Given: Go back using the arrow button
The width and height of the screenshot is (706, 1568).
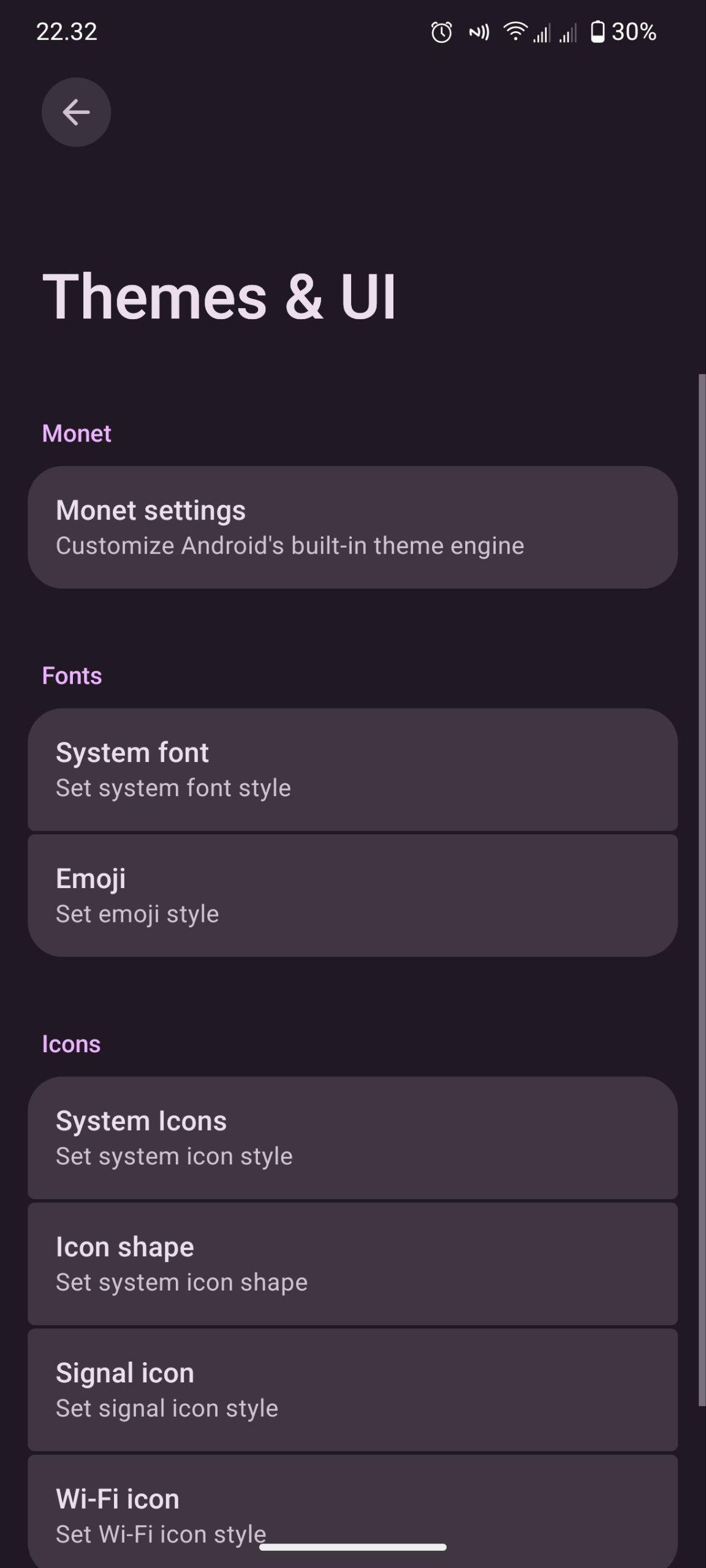Looking at the screenshot, I should (76, 112).
